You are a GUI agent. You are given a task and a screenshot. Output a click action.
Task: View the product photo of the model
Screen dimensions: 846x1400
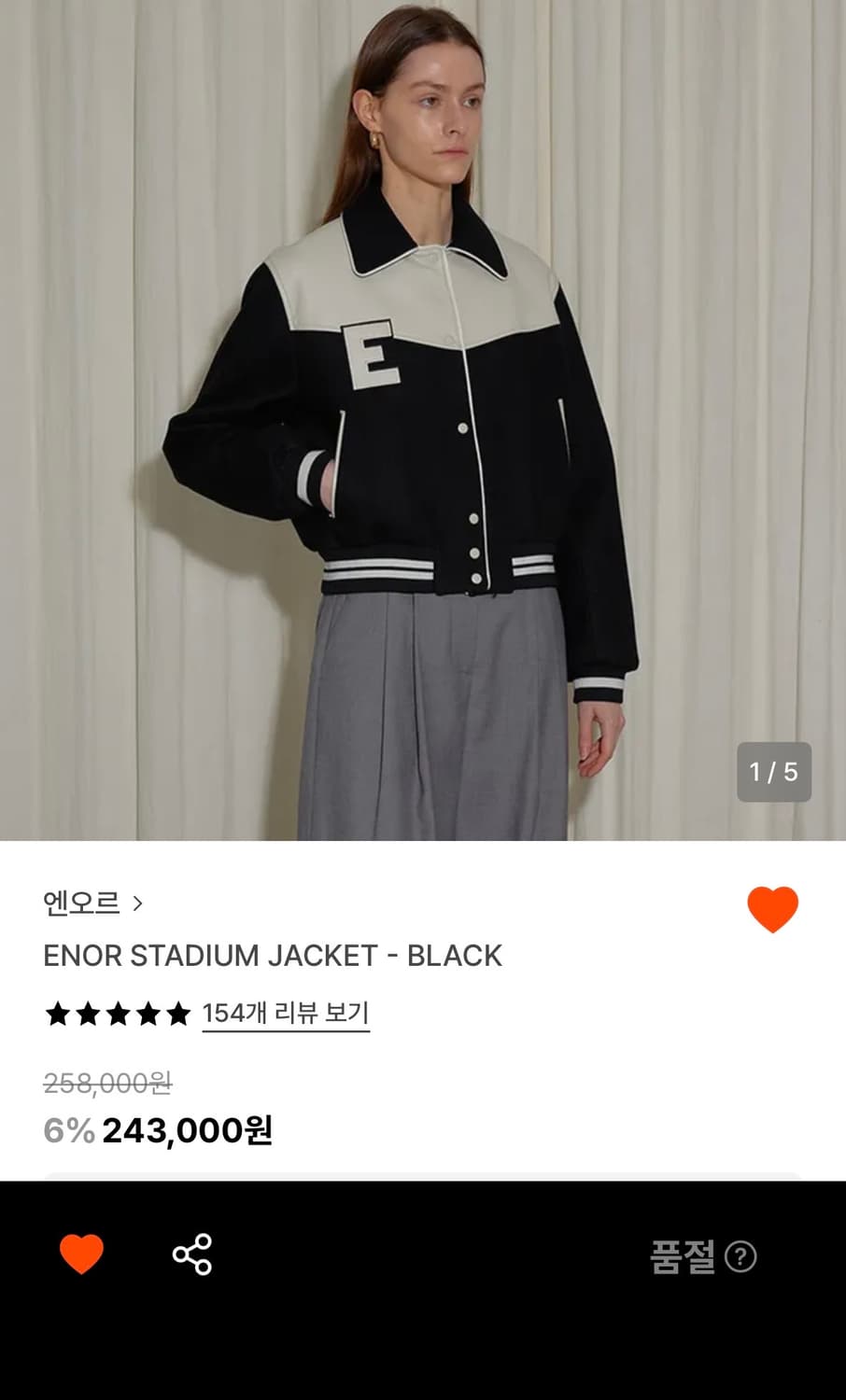[423, 420]
